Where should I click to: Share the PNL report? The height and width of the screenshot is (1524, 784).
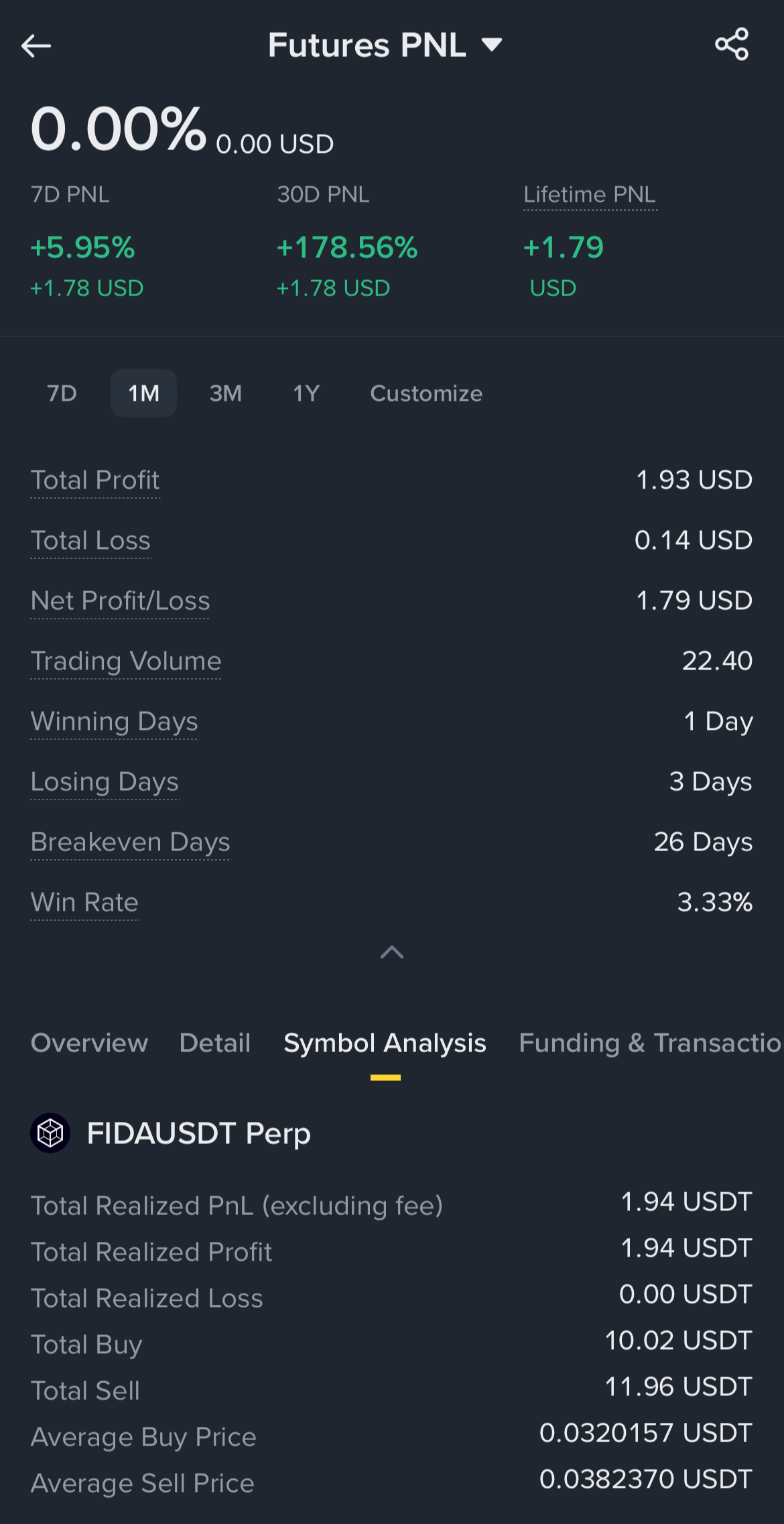tap(732, 44)
